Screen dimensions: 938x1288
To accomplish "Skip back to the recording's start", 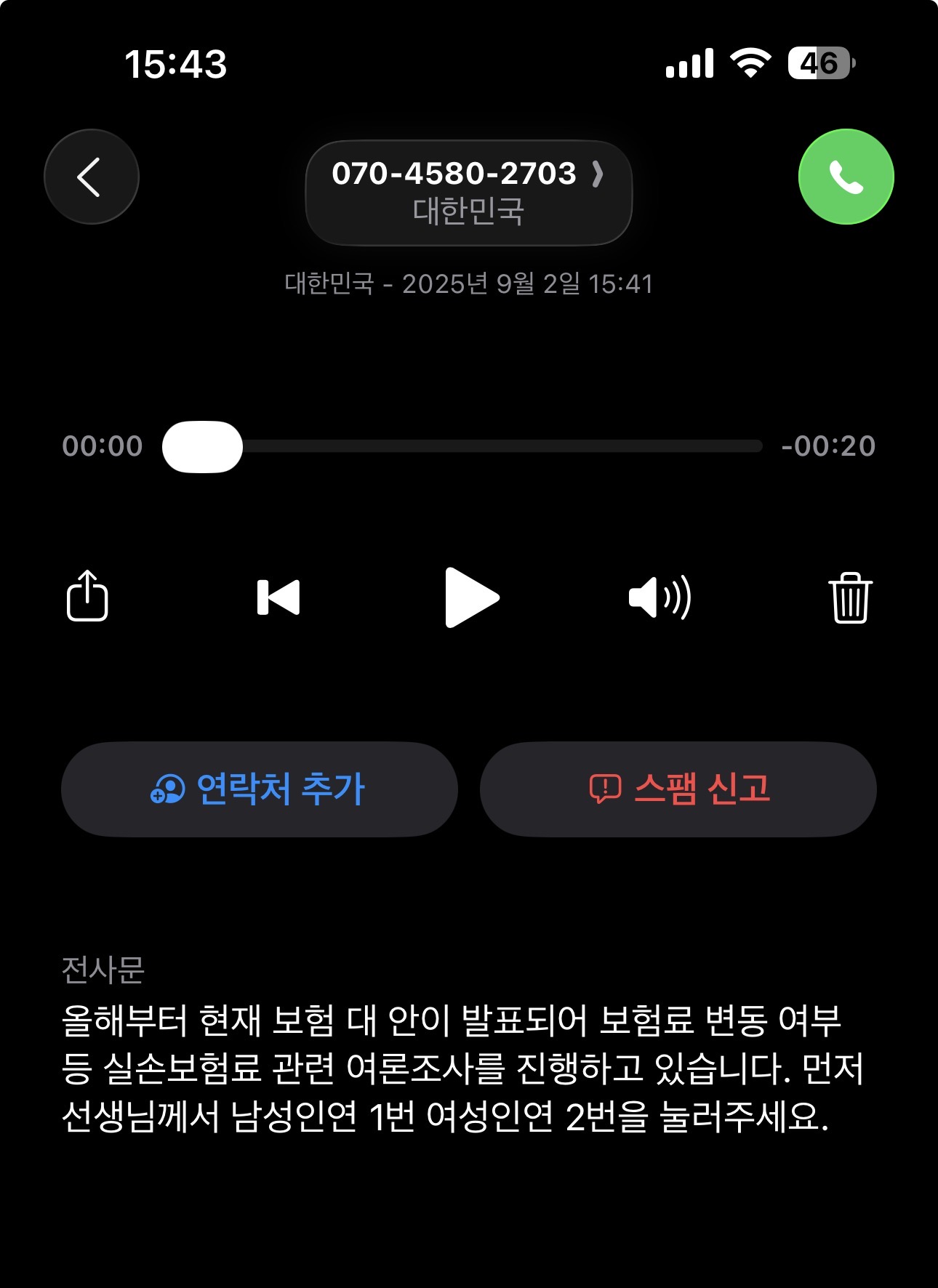I will tap(278, 597).
